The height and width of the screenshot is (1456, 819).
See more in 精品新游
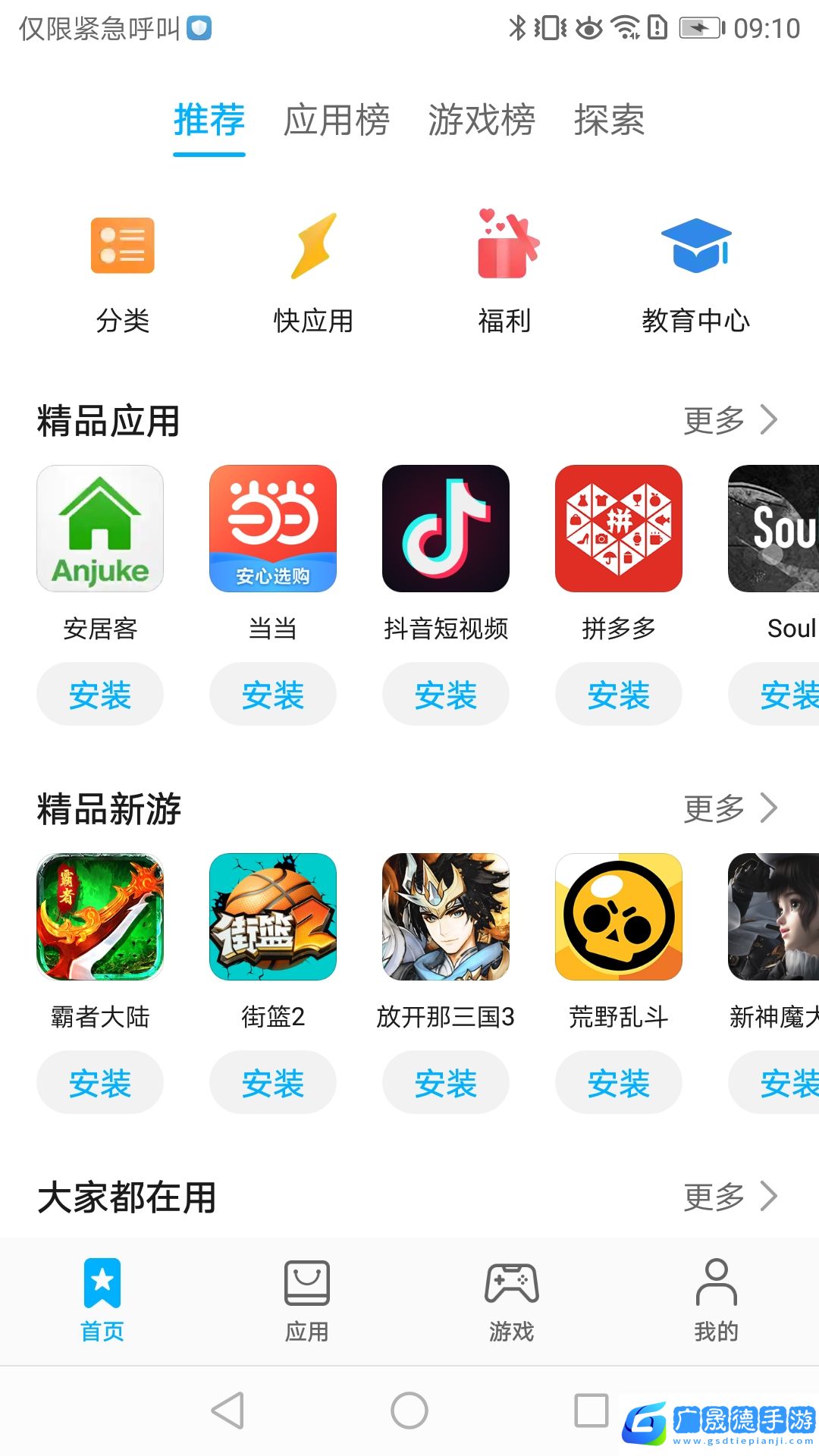pyautogui.click(x=730, y=808)
